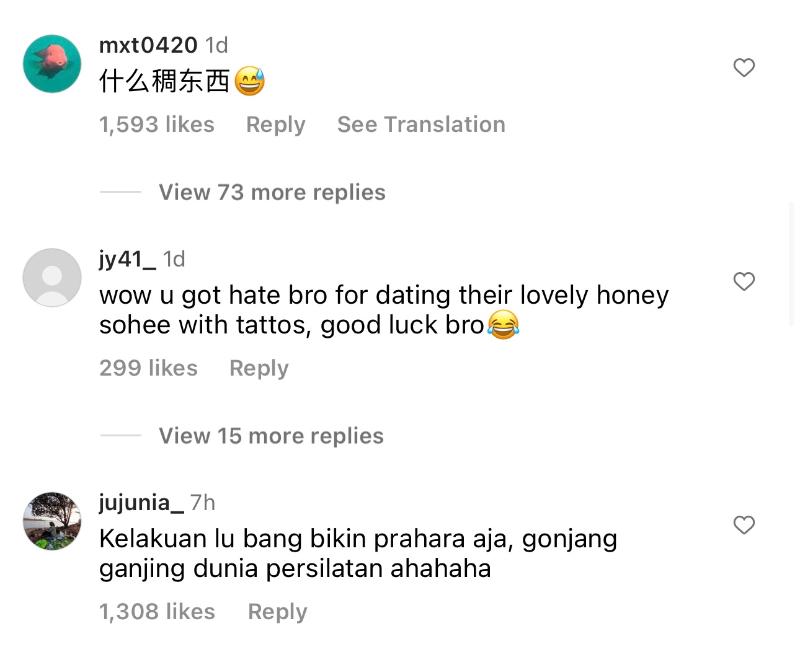Open the jujunia_ username link
Screen dimensions: 800x657
[x=141, y=502]
